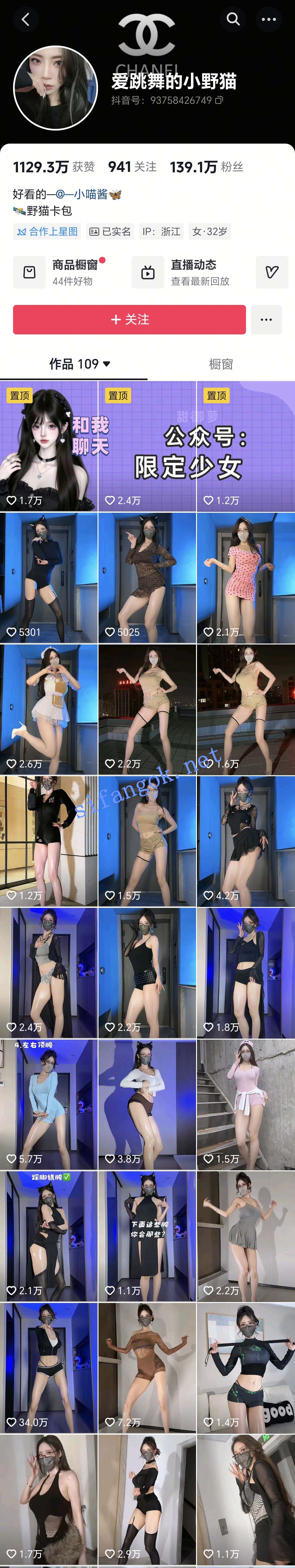295x1568 pixels.
Task: Open the video with 5025 likes
Action: coord(147,578)
